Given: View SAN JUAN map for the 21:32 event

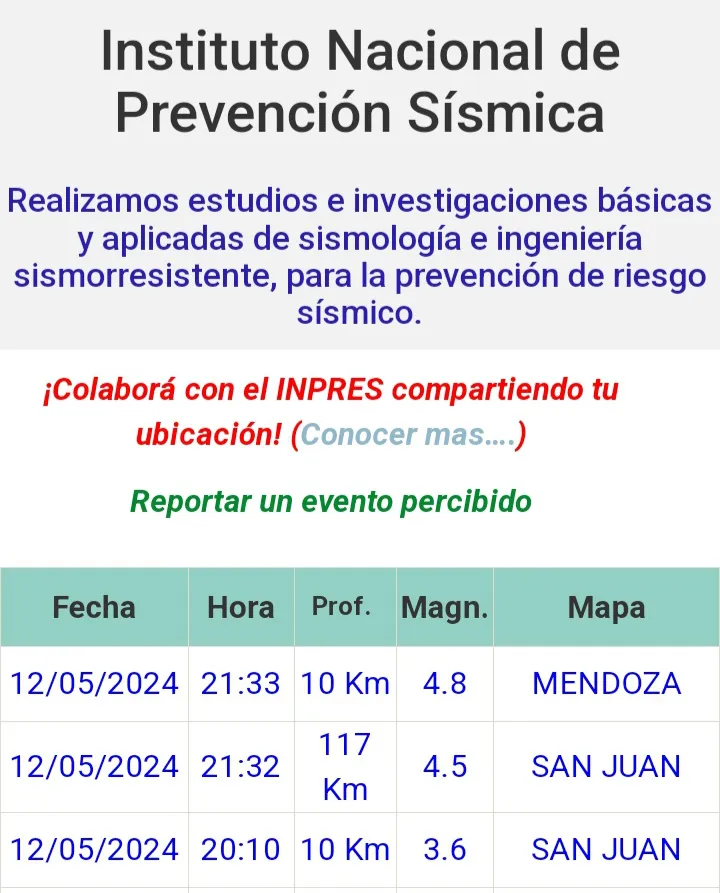Looking at the screenshot, I should click(x=605, y=766).
